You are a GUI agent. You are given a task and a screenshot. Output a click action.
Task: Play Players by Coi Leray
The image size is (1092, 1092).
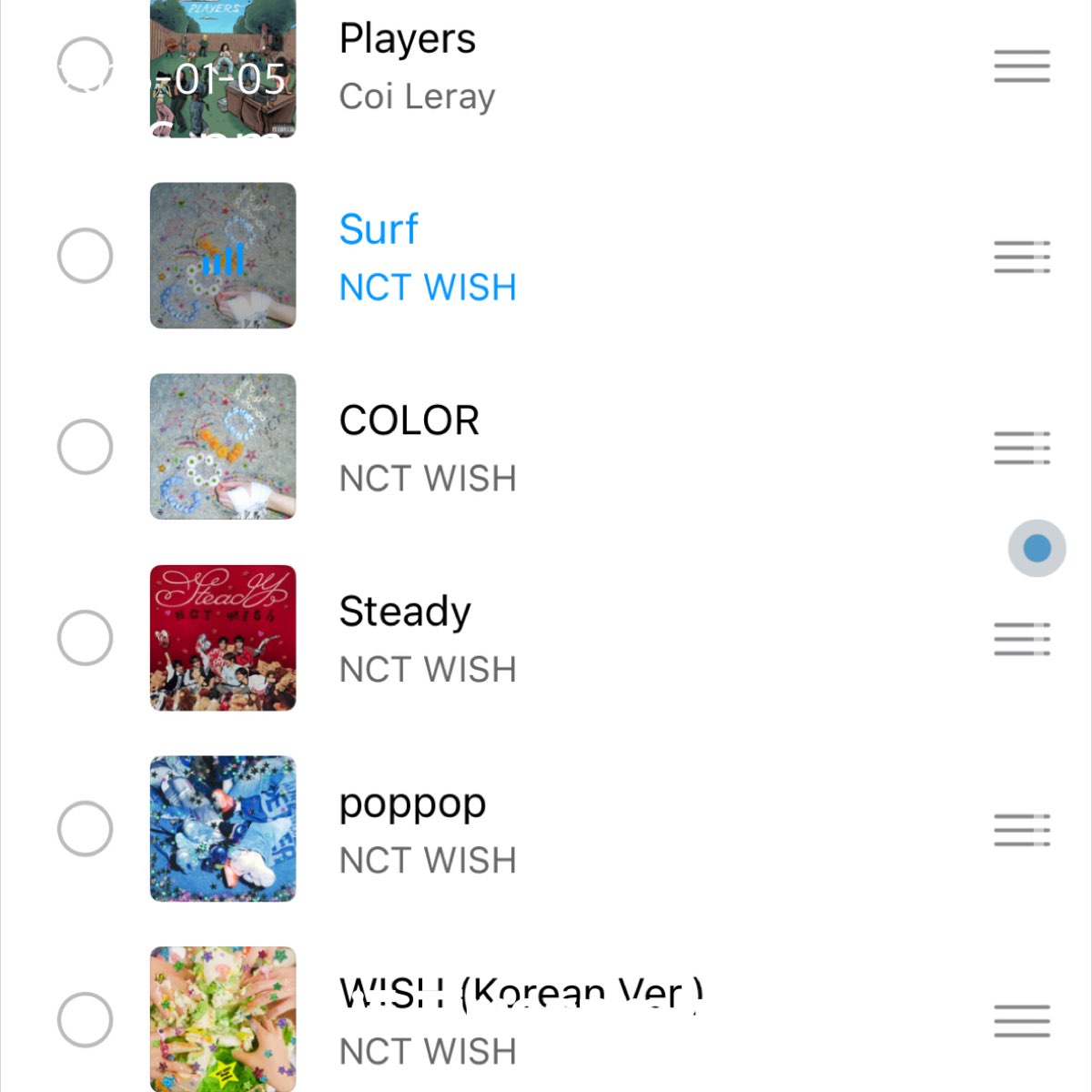point(417,66)
